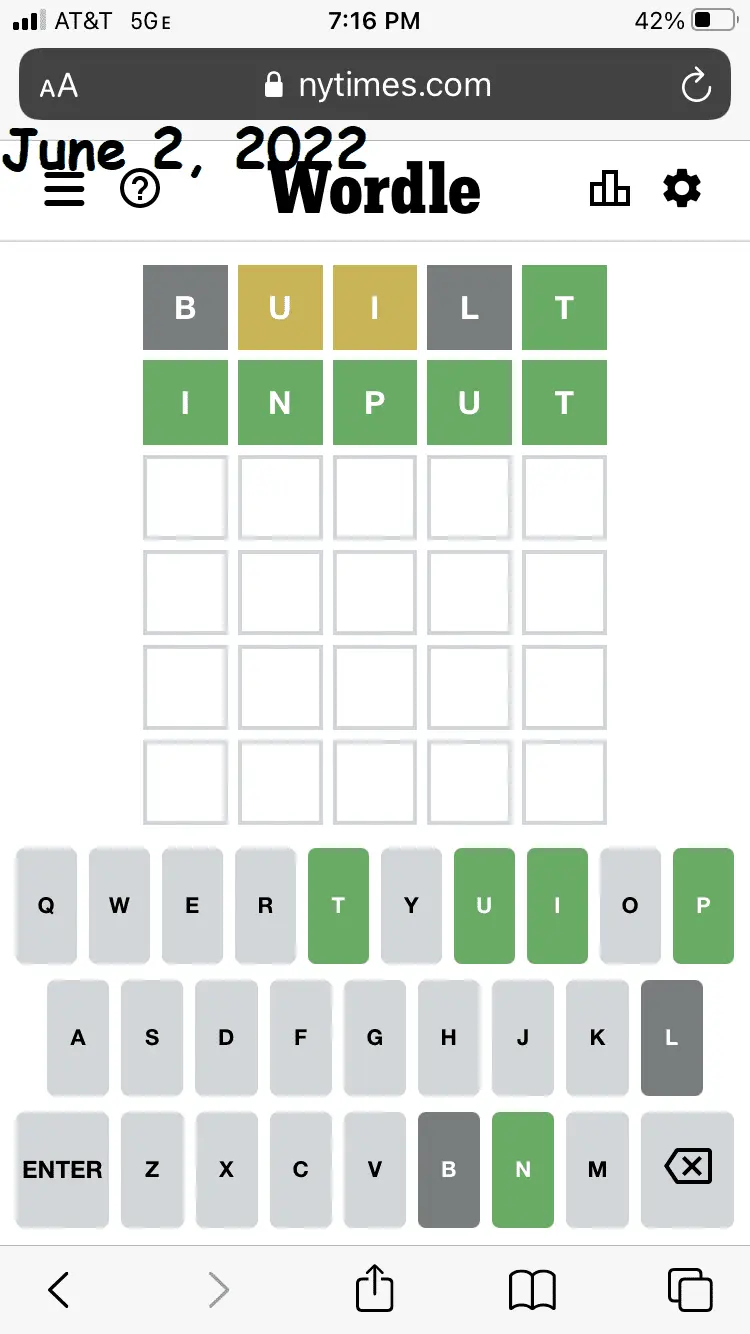750x1334 pixels.
Task: Tap the gray L key
Action: pos(671,1038)
